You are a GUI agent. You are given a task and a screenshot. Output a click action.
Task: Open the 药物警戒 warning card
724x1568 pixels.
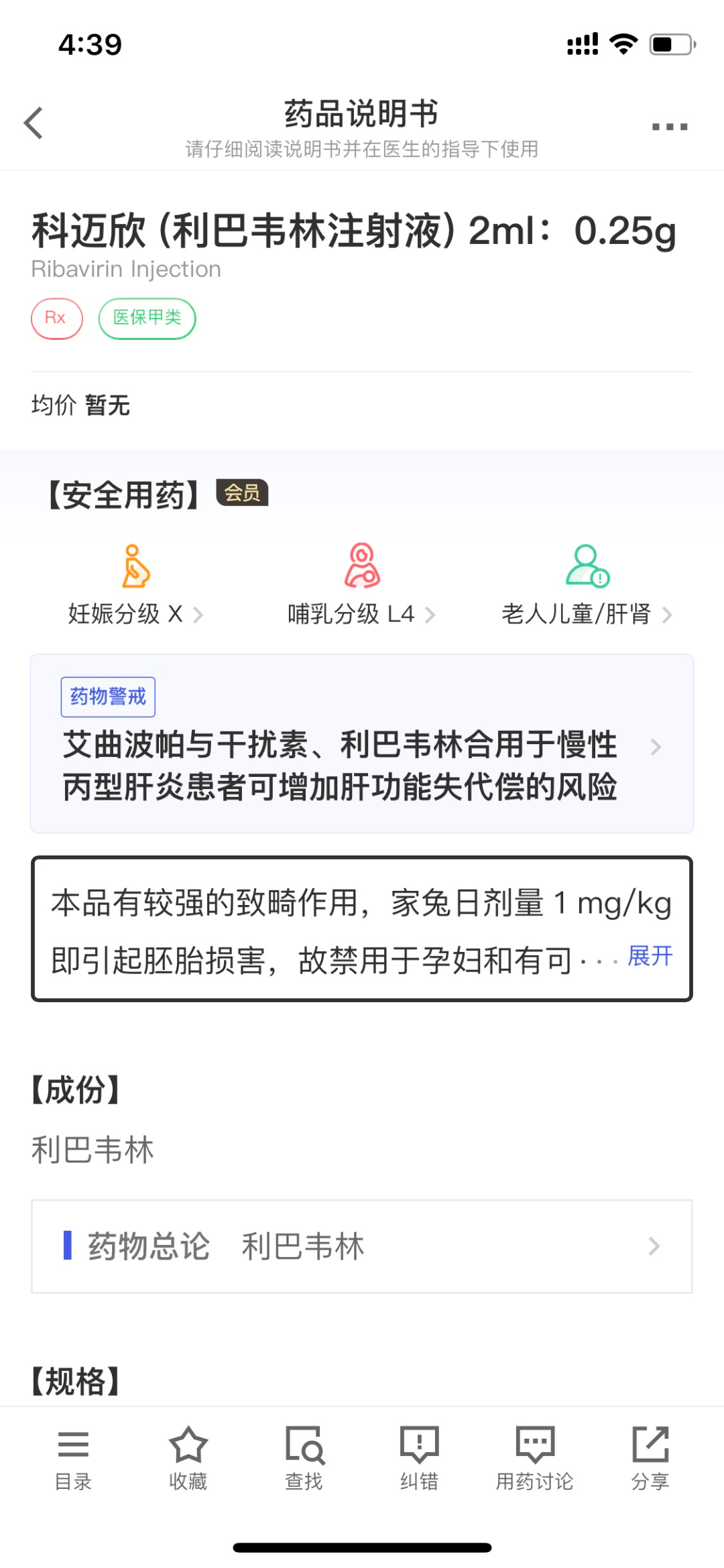362,743
